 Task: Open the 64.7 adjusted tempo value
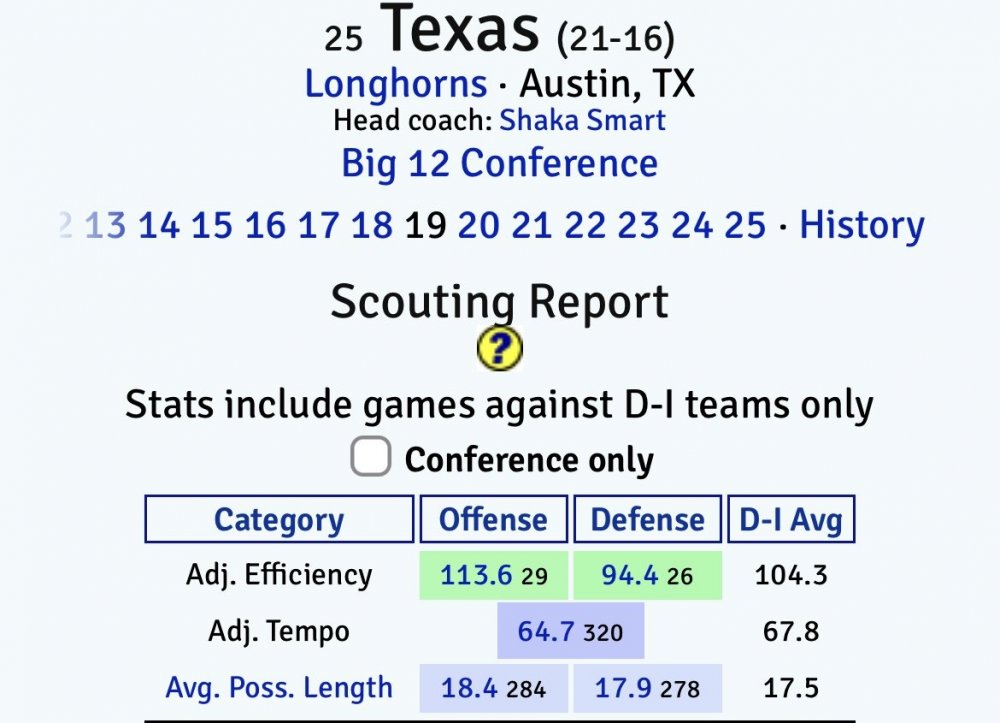(x=547, y=632)
